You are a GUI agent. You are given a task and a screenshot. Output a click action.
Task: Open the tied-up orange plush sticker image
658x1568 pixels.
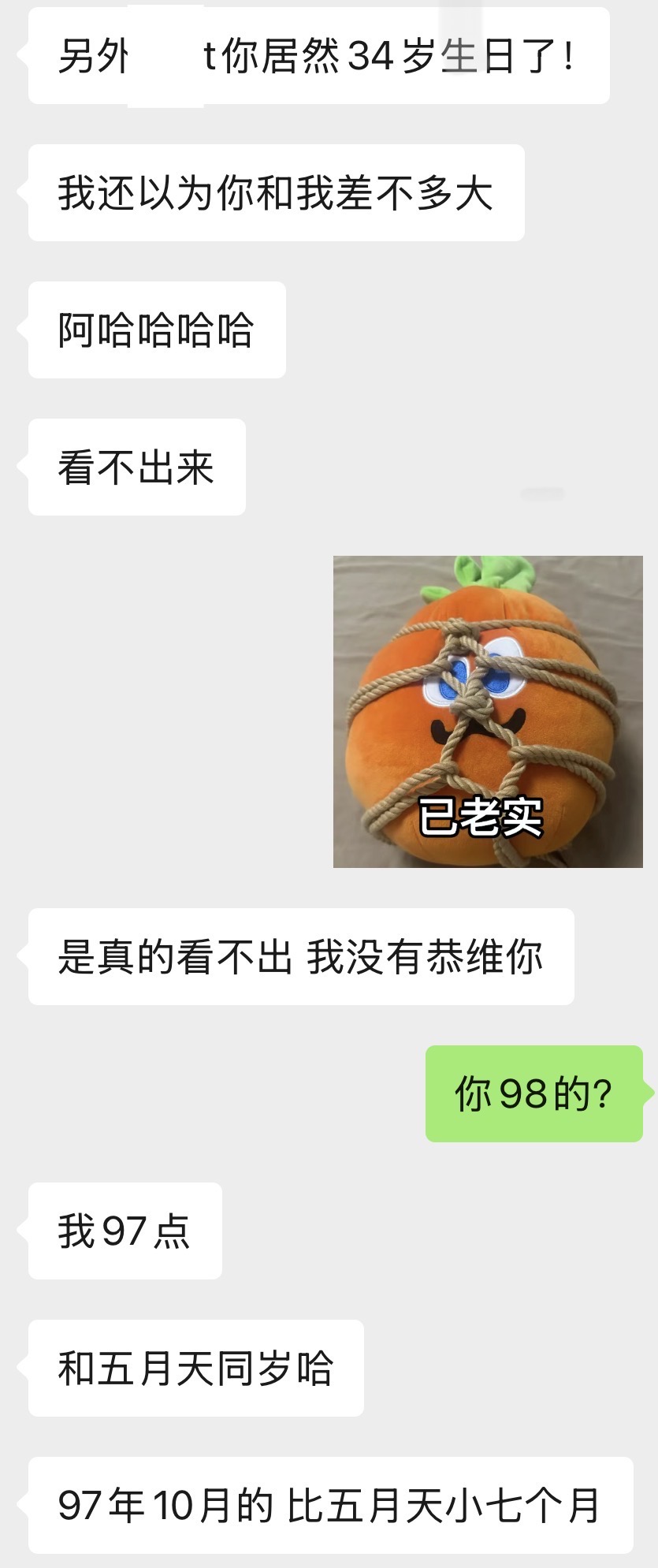pos(488,711)
